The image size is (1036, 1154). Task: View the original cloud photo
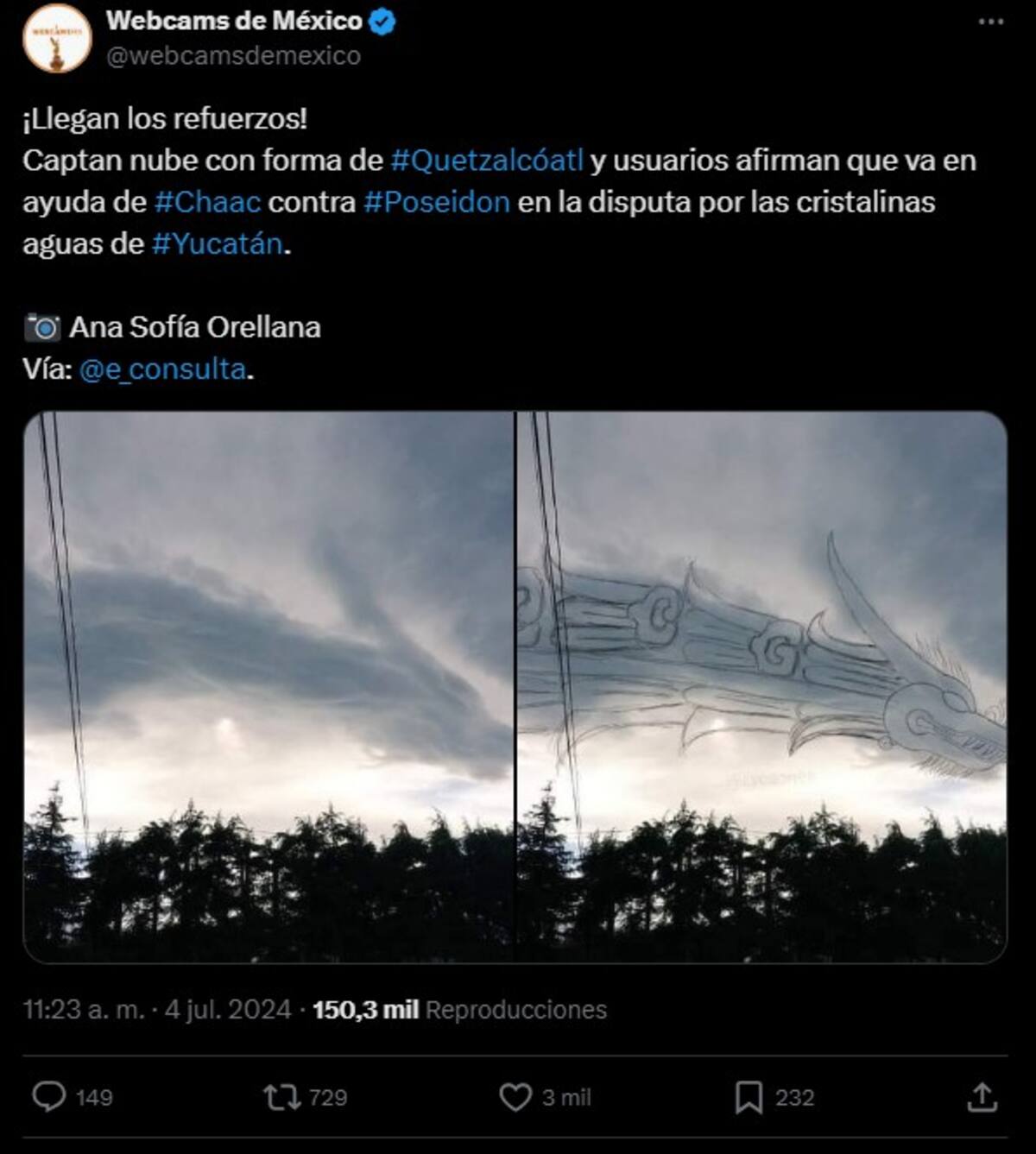tap(268, 686)
